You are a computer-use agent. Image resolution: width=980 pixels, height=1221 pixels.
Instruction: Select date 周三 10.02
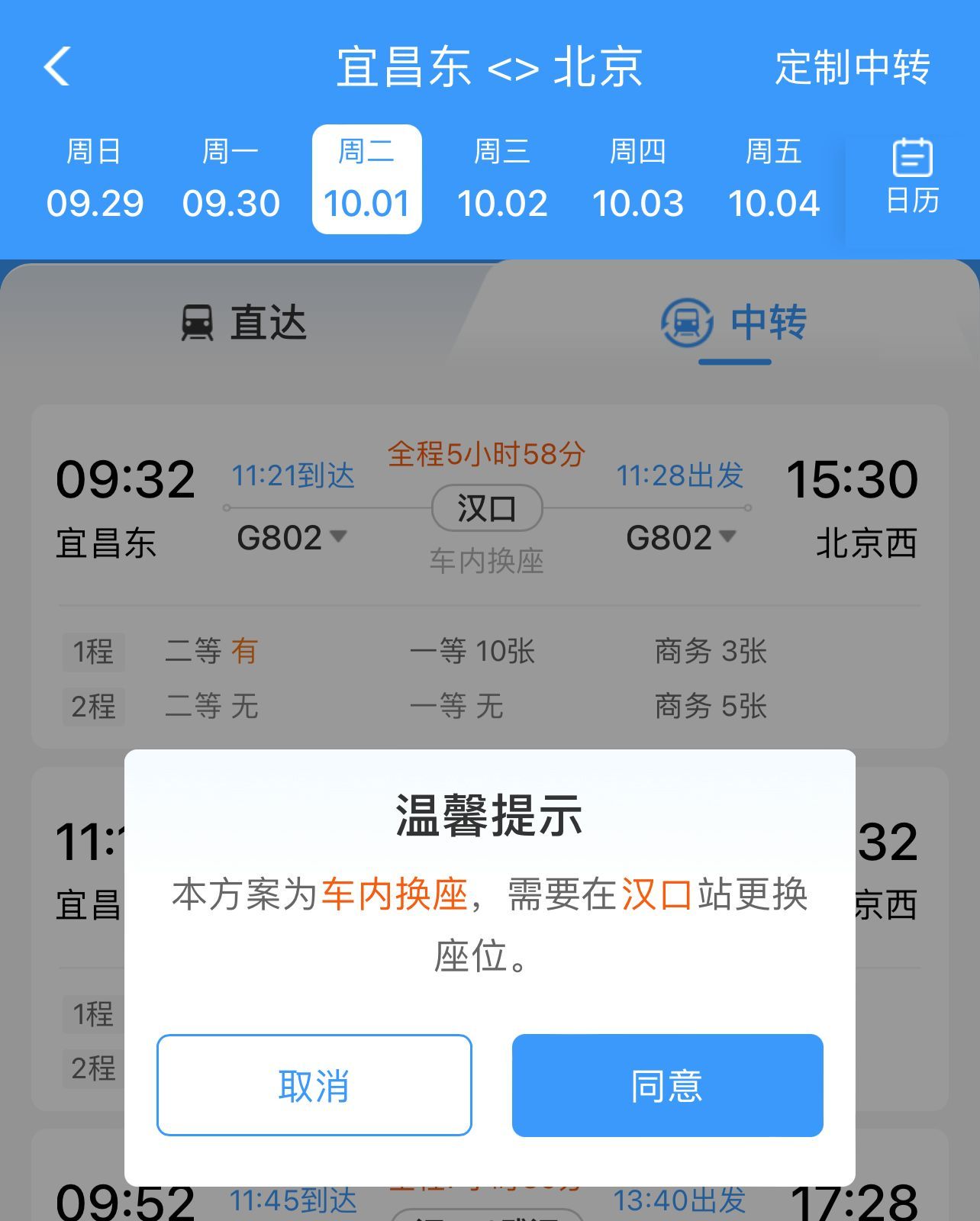pyautogui.click(x=501, y=179)
